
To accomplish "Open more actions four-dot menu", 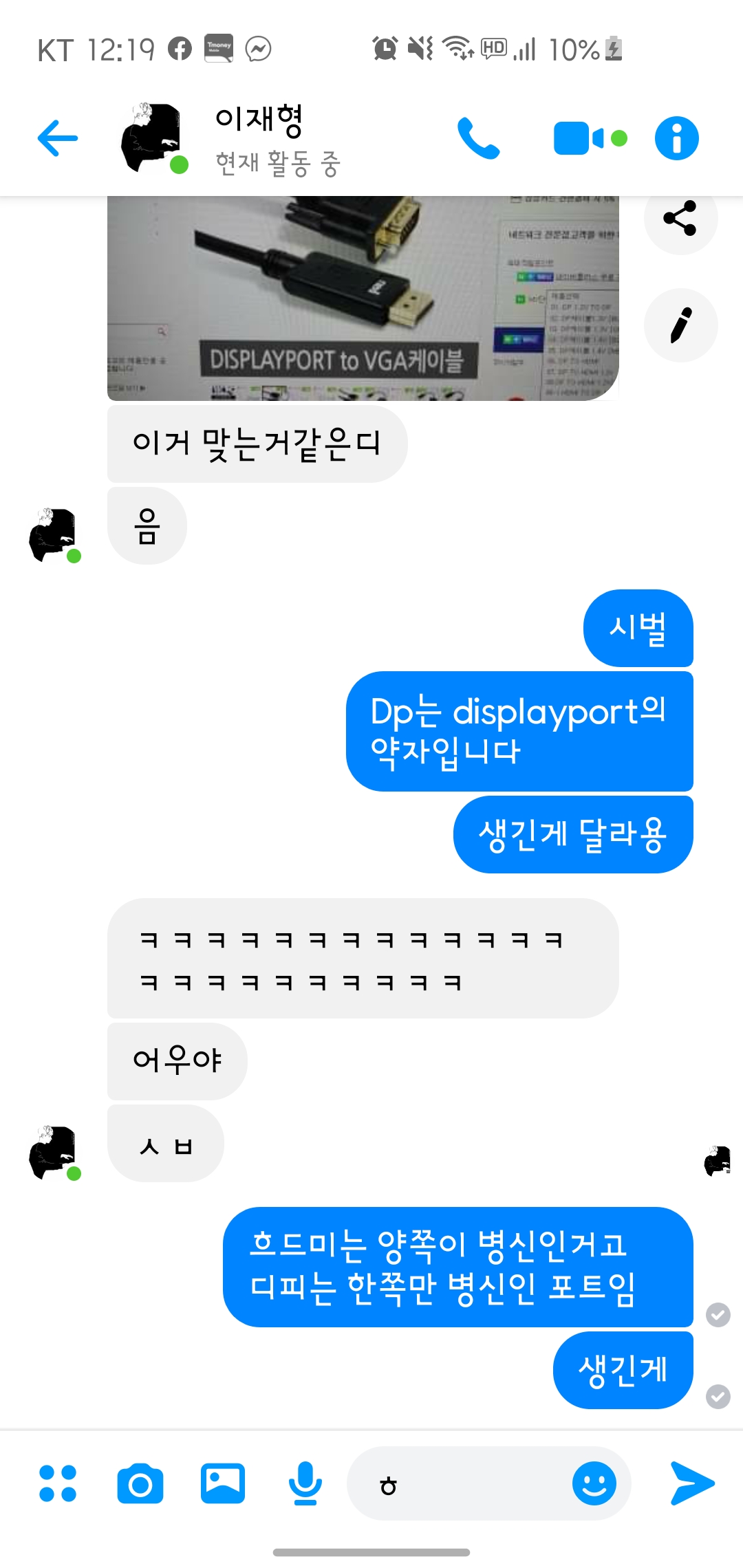I will [x=58, y=1483].
